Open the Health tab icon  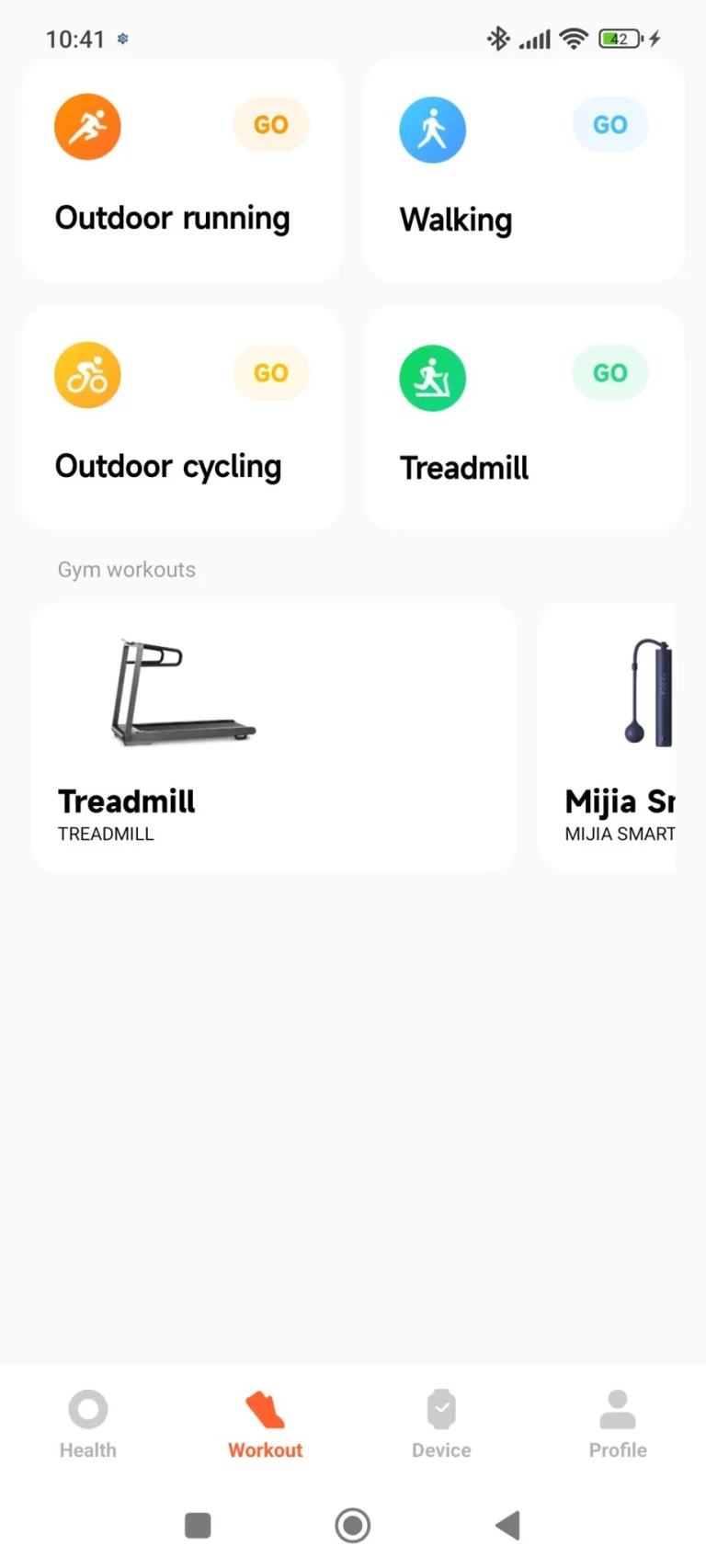coord(87,1407)
